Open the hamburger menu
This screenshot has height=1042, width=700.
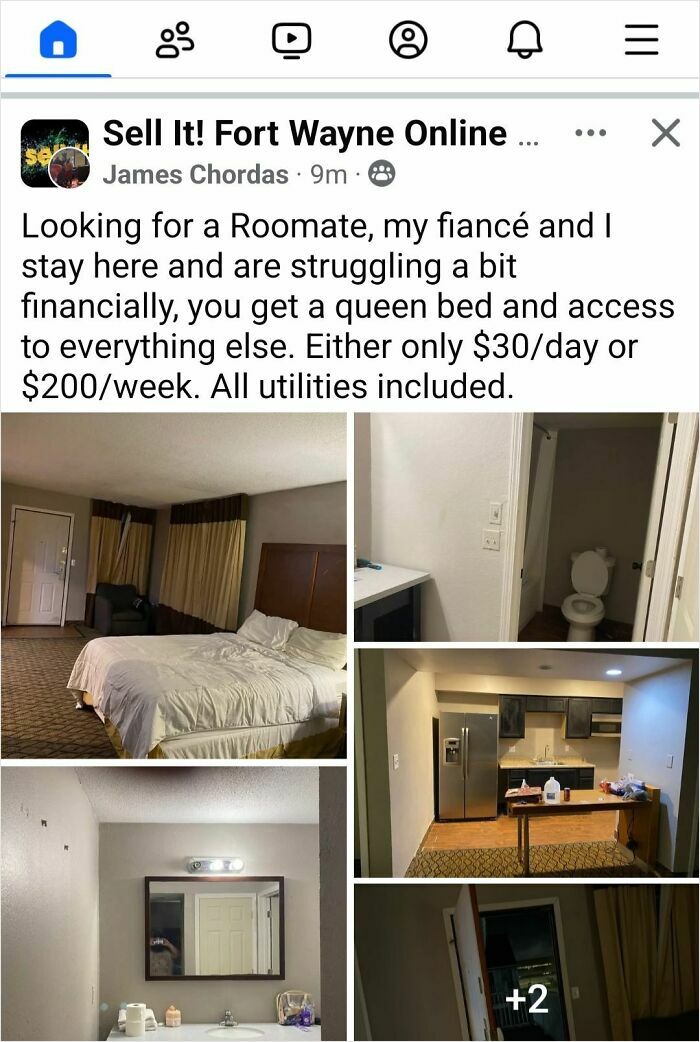pyautogui.click(x=641, y=40)
